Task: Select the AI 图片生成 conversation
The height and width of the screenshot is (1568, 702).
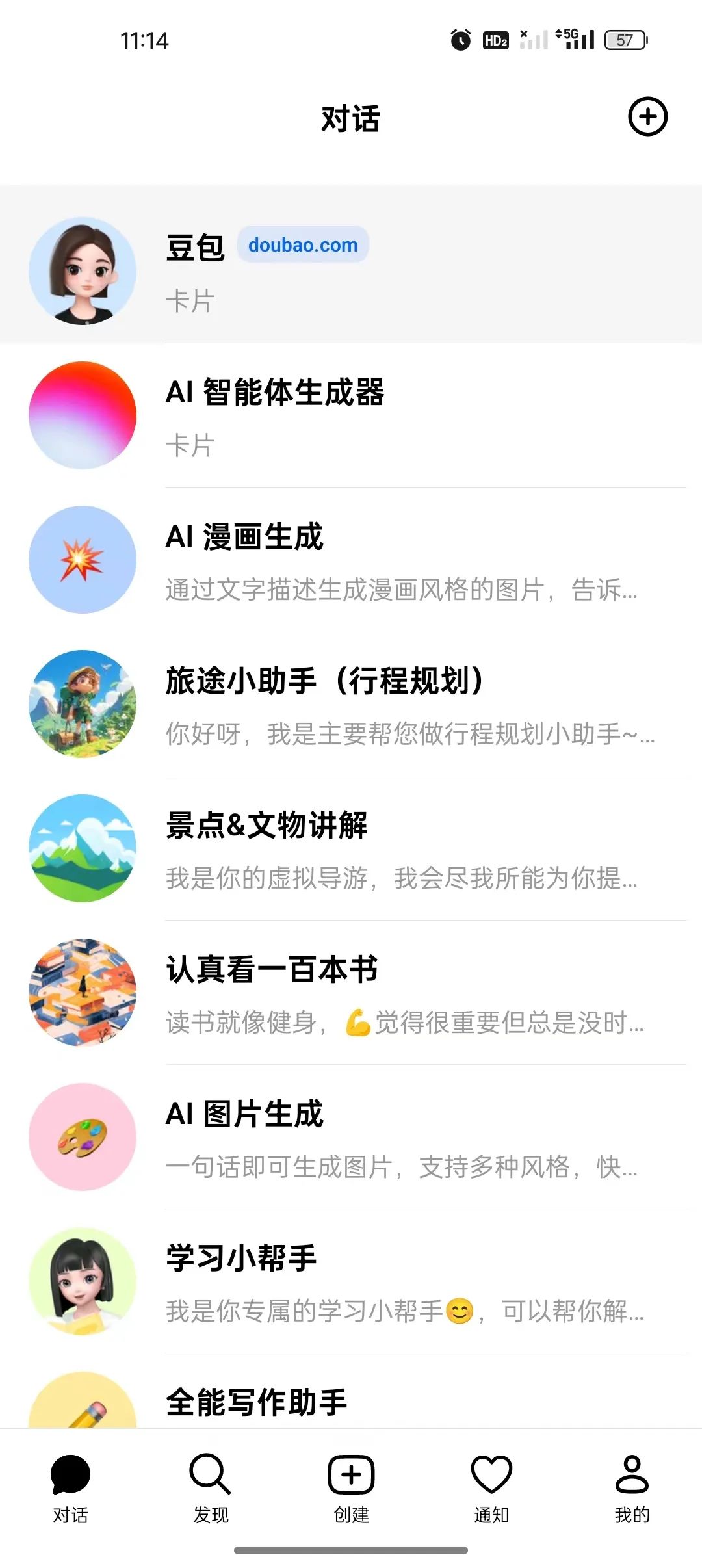Action: [351, 1138]
